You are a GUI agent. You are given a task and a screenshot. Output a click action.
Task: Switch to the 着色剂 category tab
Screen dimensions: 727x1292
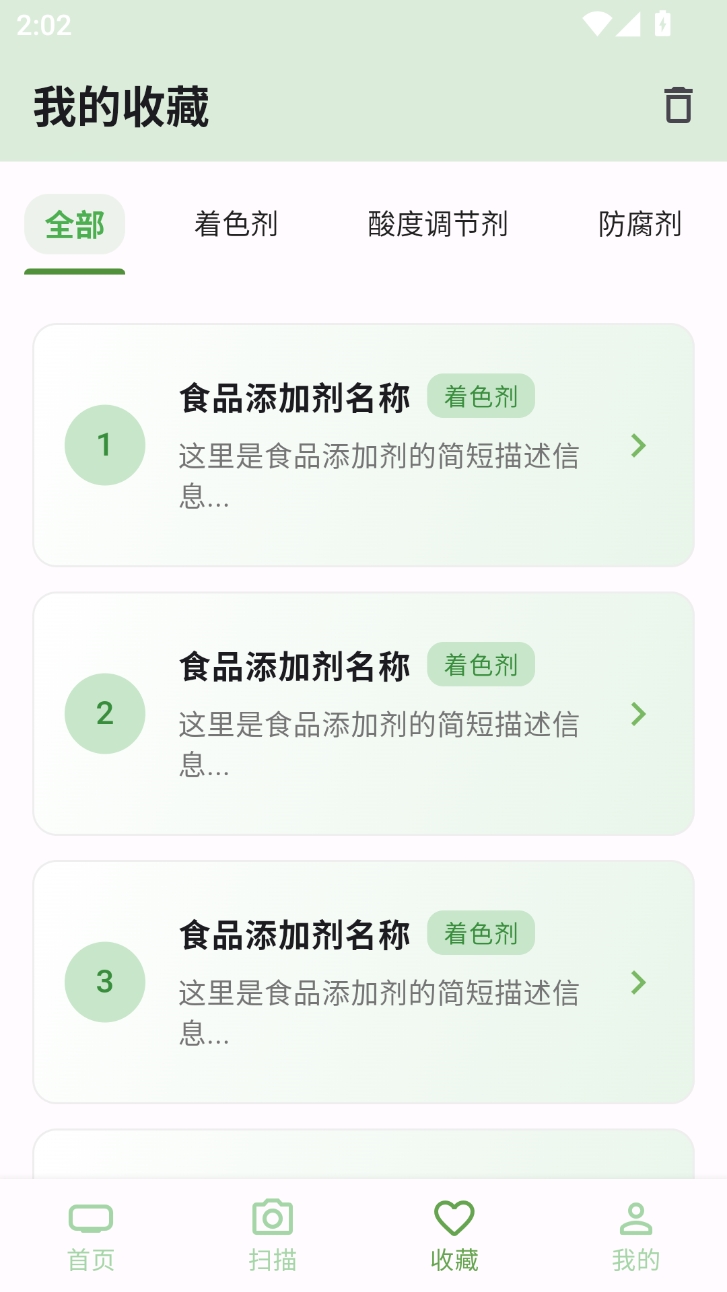[x=236, y=225]
